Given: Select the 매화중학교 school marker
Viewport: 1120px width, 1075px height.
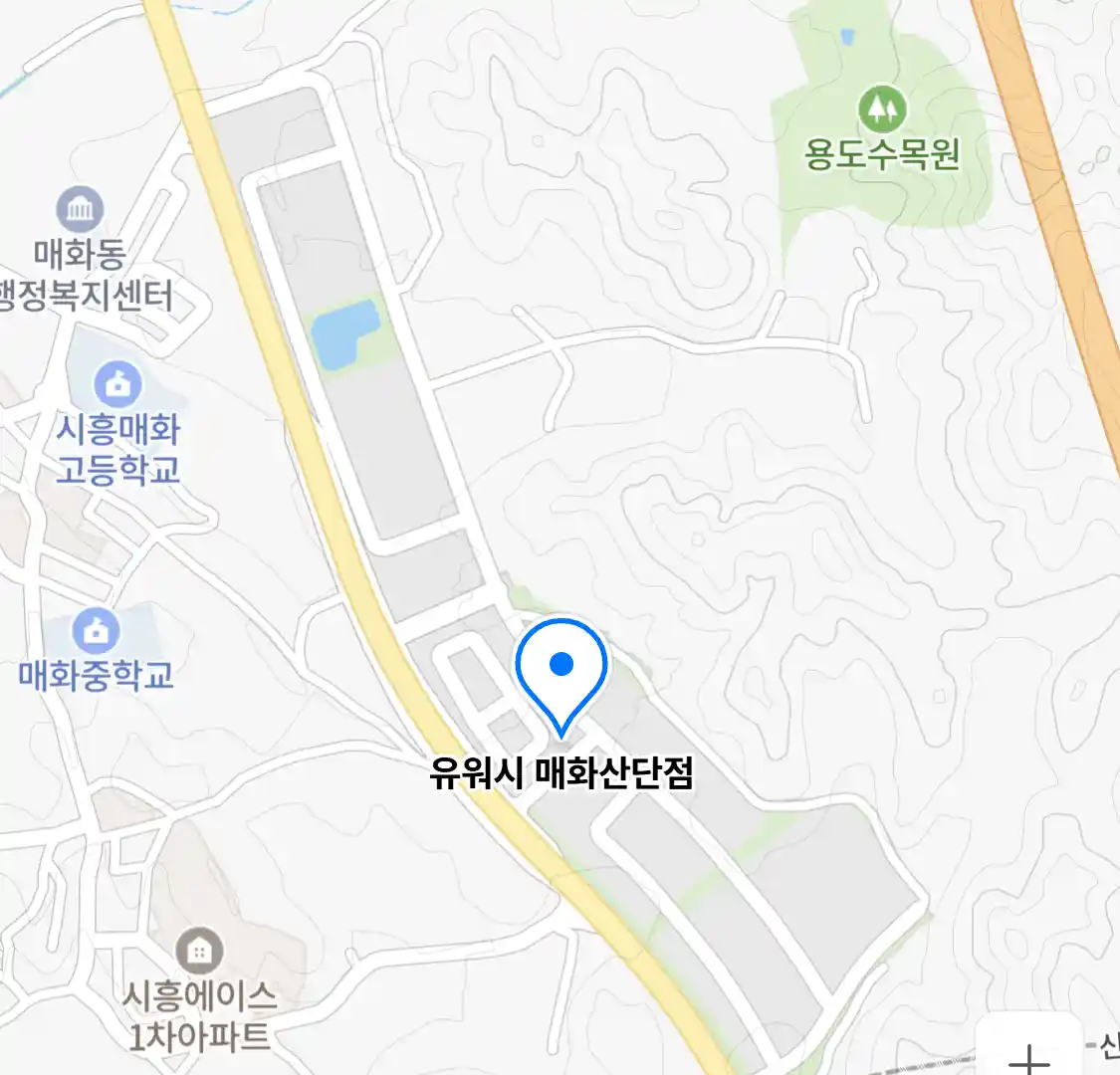Looking at the screenshot, I should tap(97, 630).
